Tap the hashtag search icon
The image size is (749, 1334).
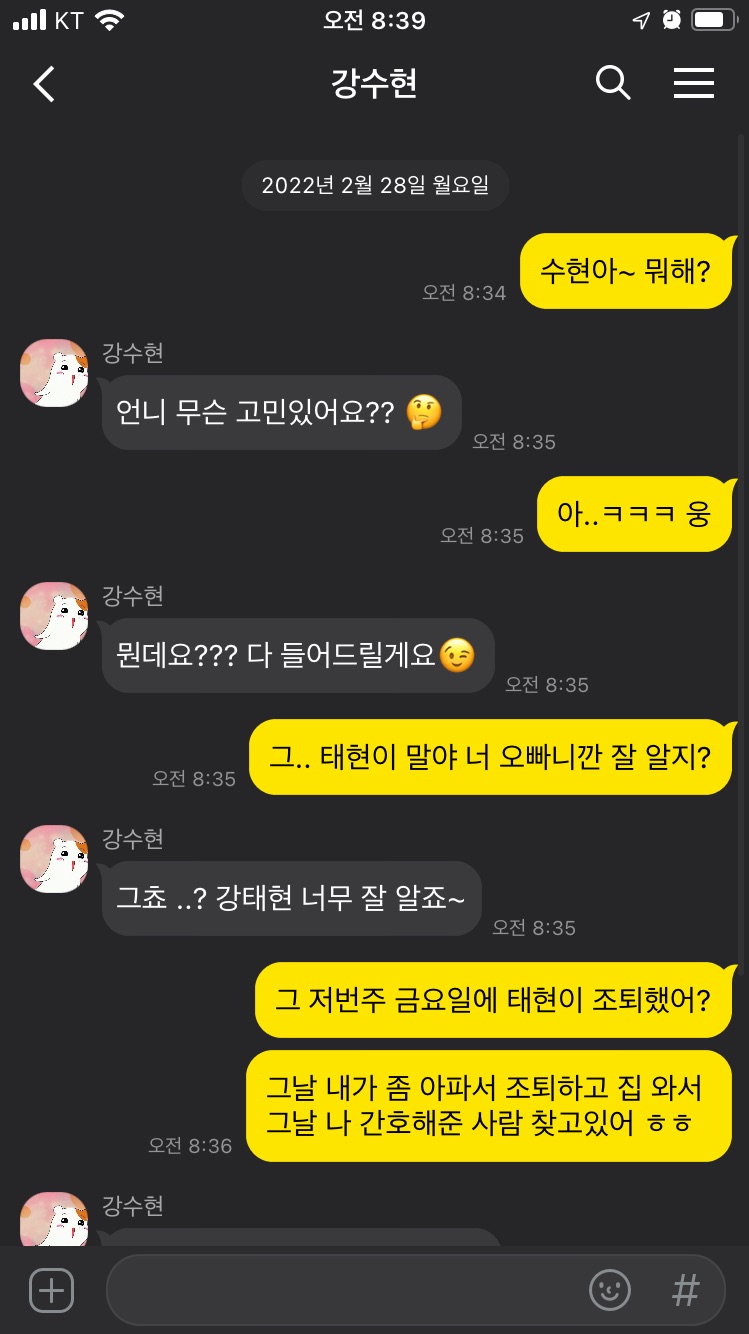(x=685, y=1290)
